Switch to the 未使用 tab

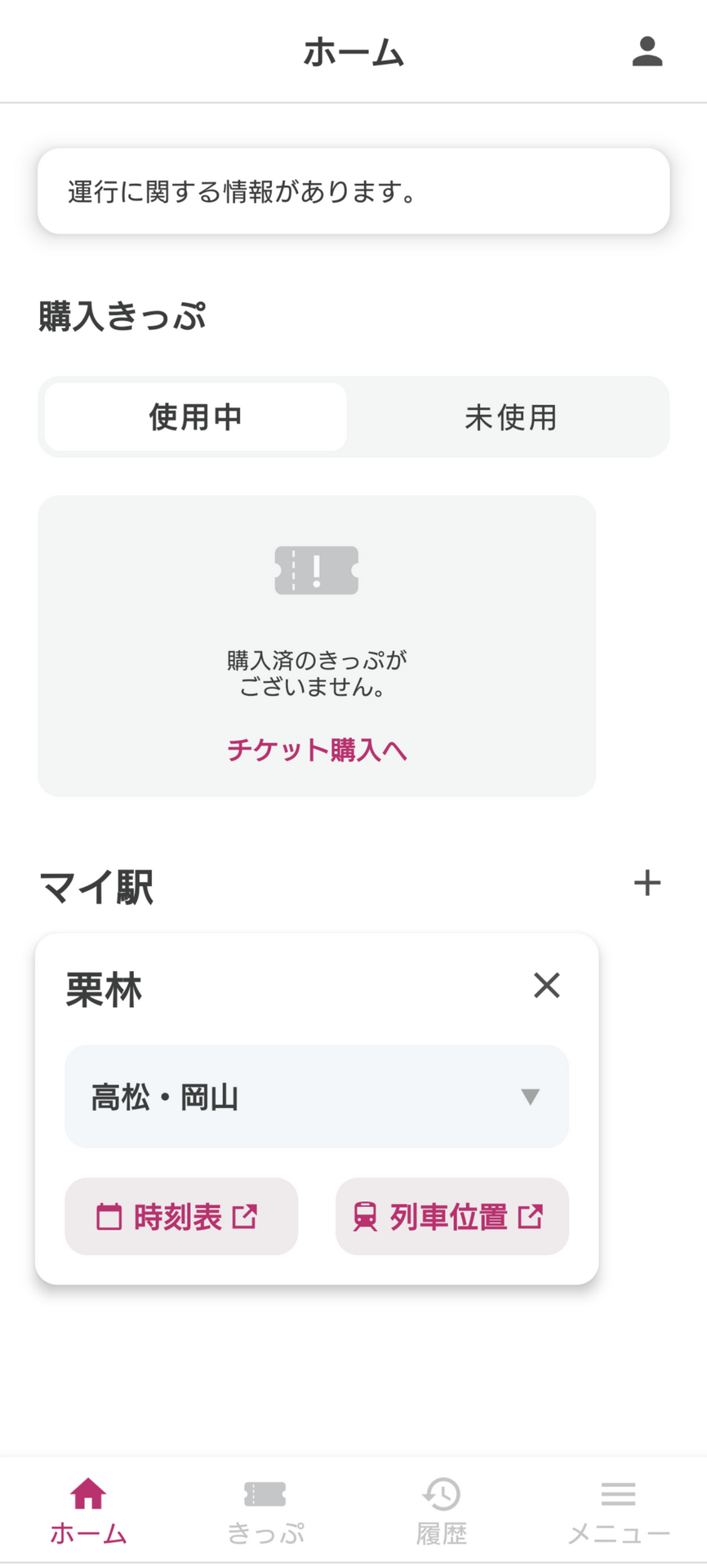(x=511, y=416)
